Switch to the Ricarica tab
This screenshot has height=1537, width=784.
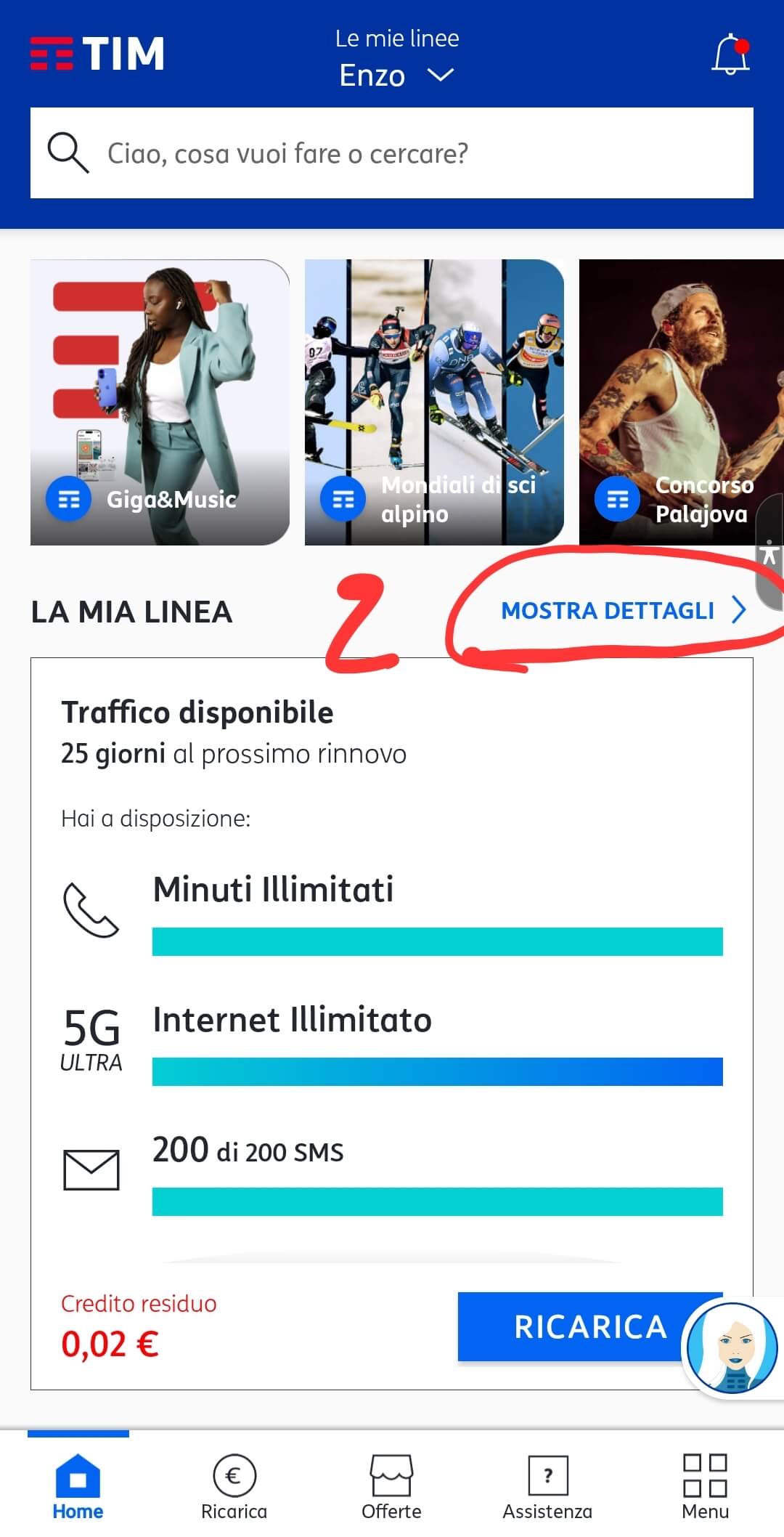point(234,1488)
